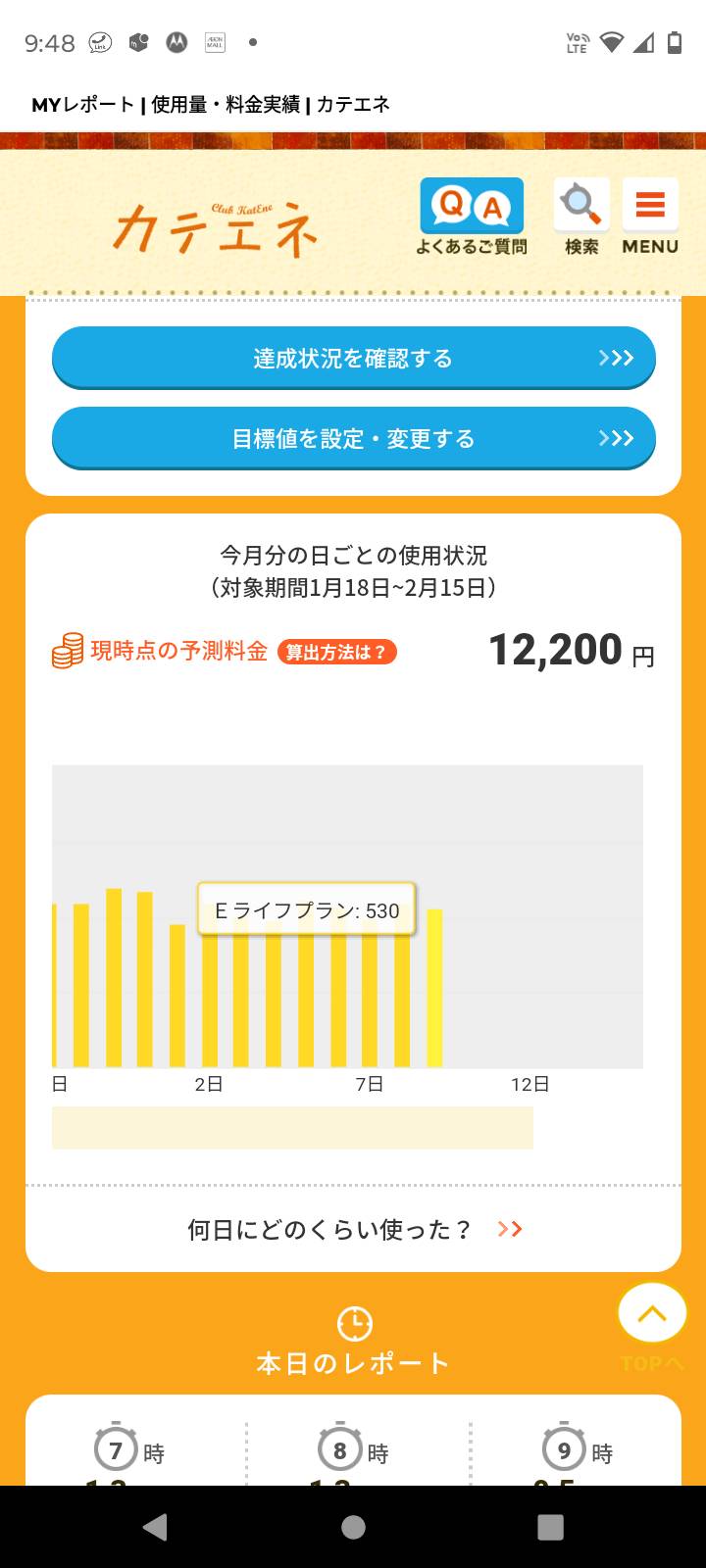706x1568 pixels.
Task: Tap the 達成状況を確認する button
Action: tap(353, 358)
